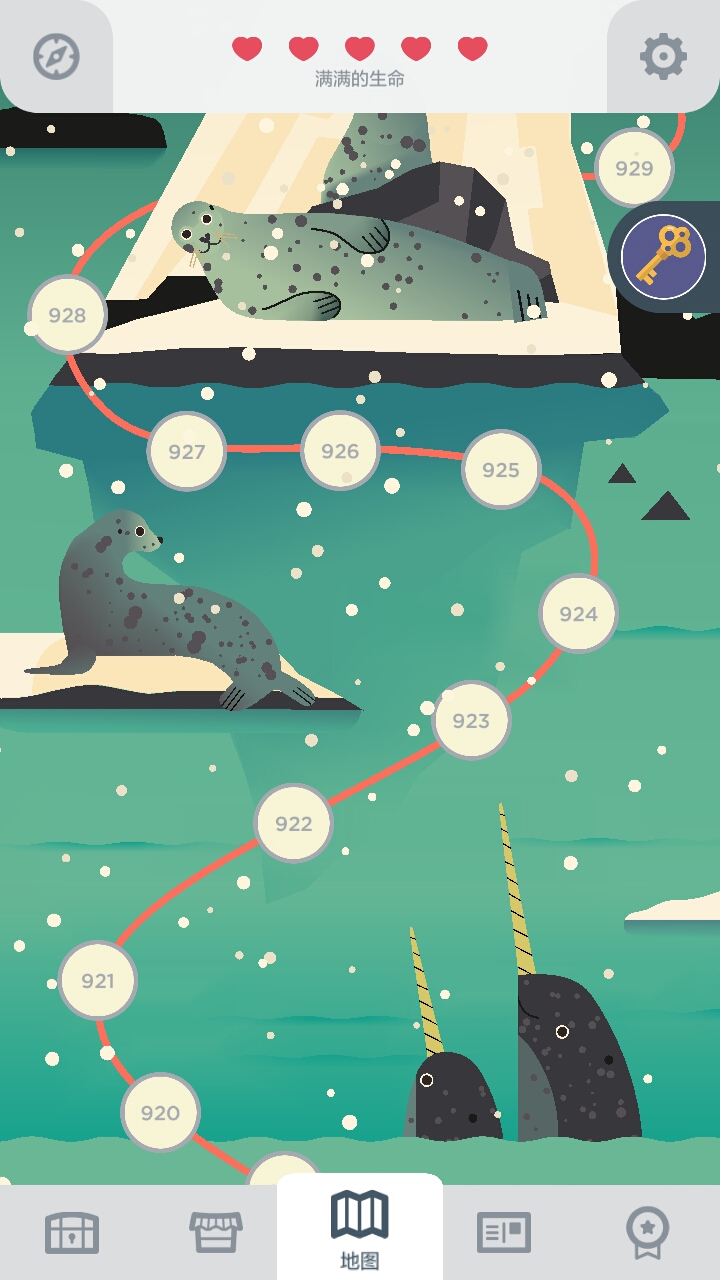Switch to the shop tab
Screen dimensions: 720x1280
pyautogui.click(x=216, y=1232)
